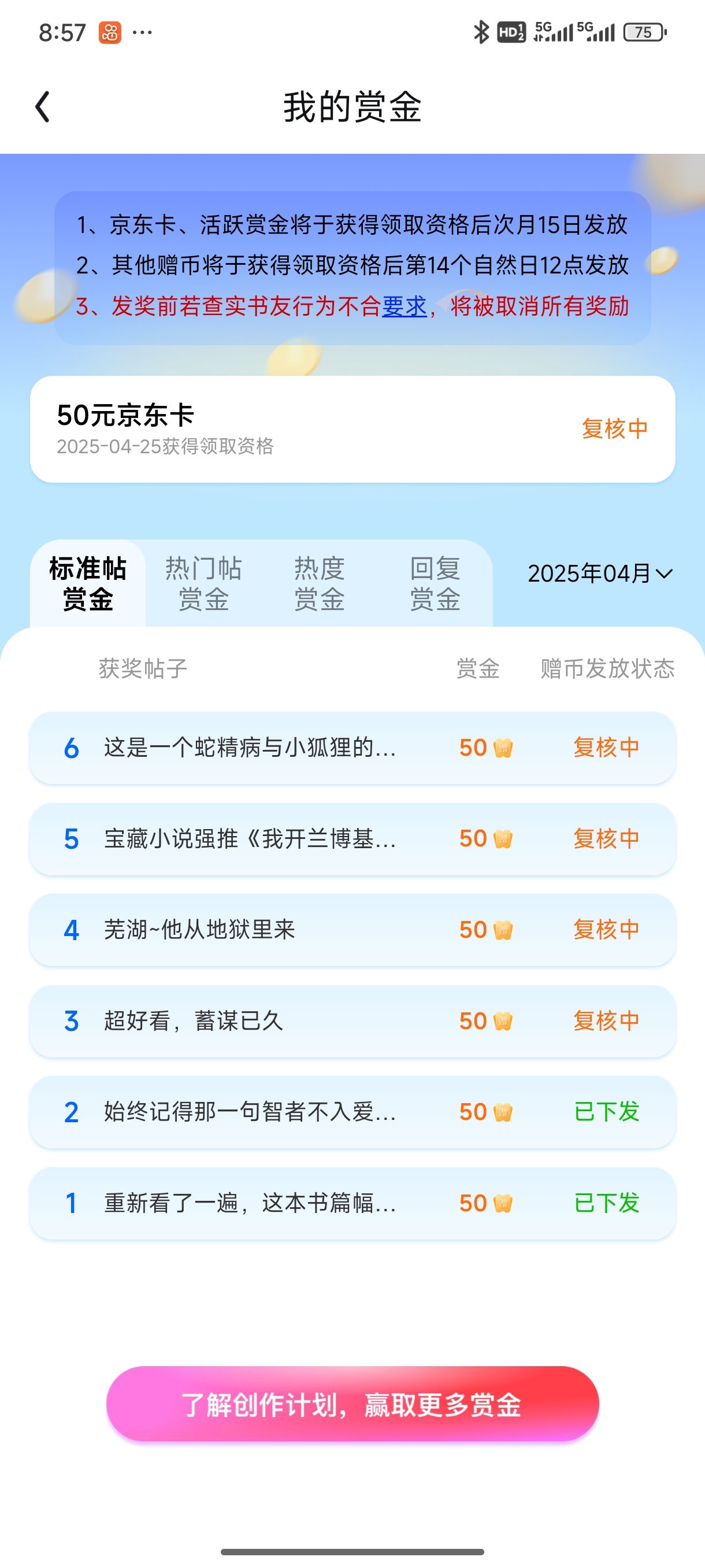Open post 6 这是一个蛇精病与小狐狸的…
The width and height of the screenshot is (705, 1568).
tap(352, 748)
